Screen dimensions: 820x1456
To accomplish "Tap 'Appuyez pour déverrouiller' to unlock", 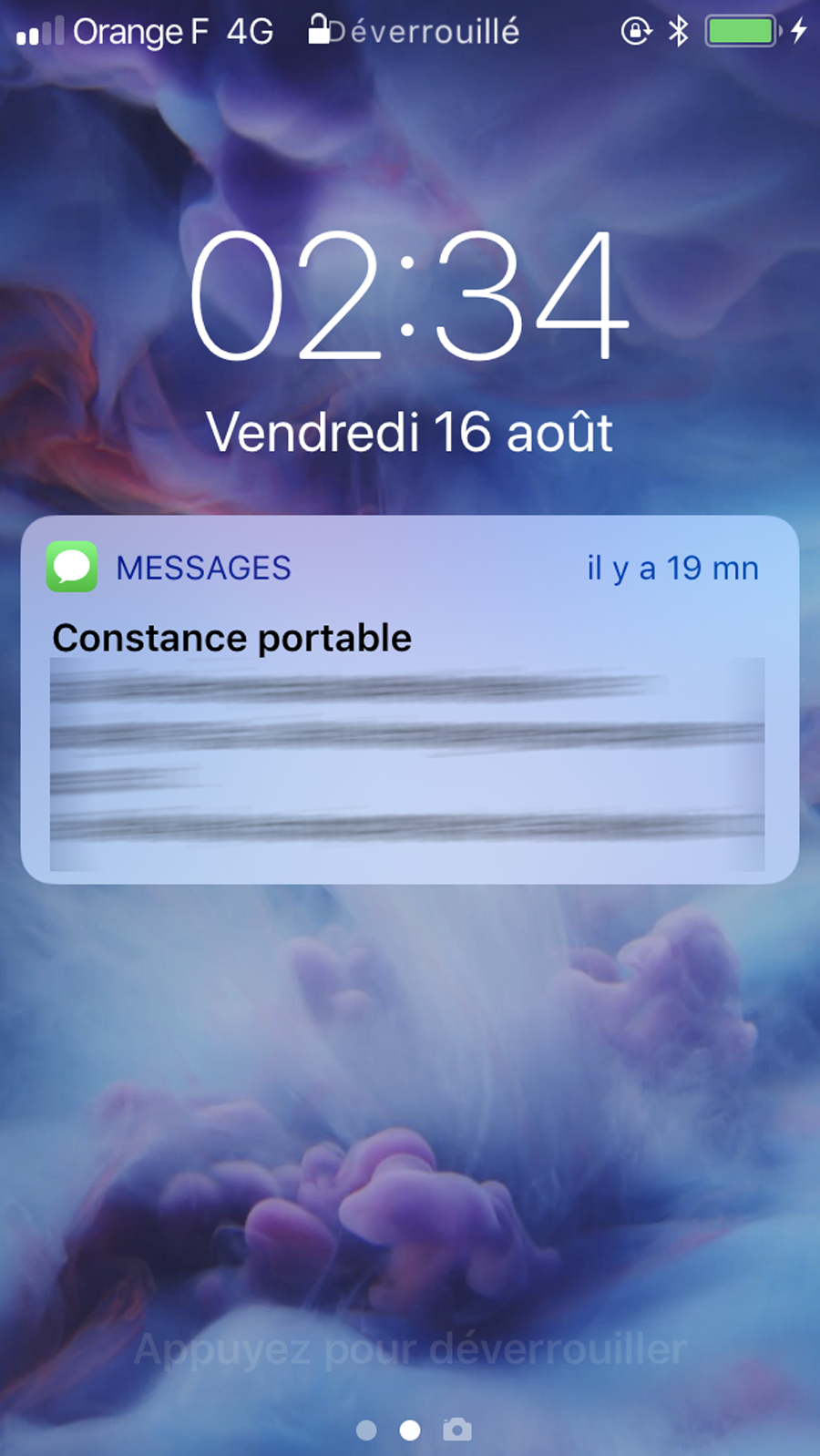I will point(410,1349).
